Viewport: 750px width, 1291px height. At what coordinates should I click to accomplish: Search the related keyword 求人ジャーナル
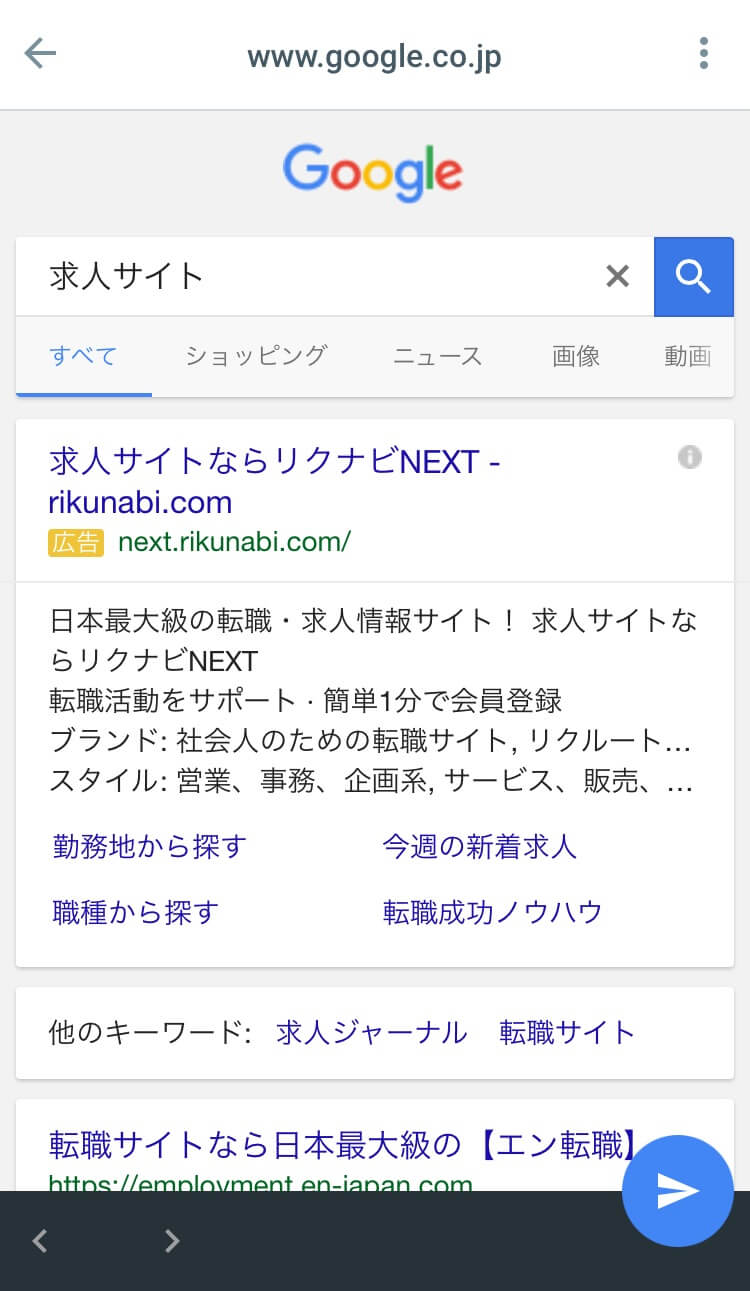pyautogui.click(x=371, y=1032)
